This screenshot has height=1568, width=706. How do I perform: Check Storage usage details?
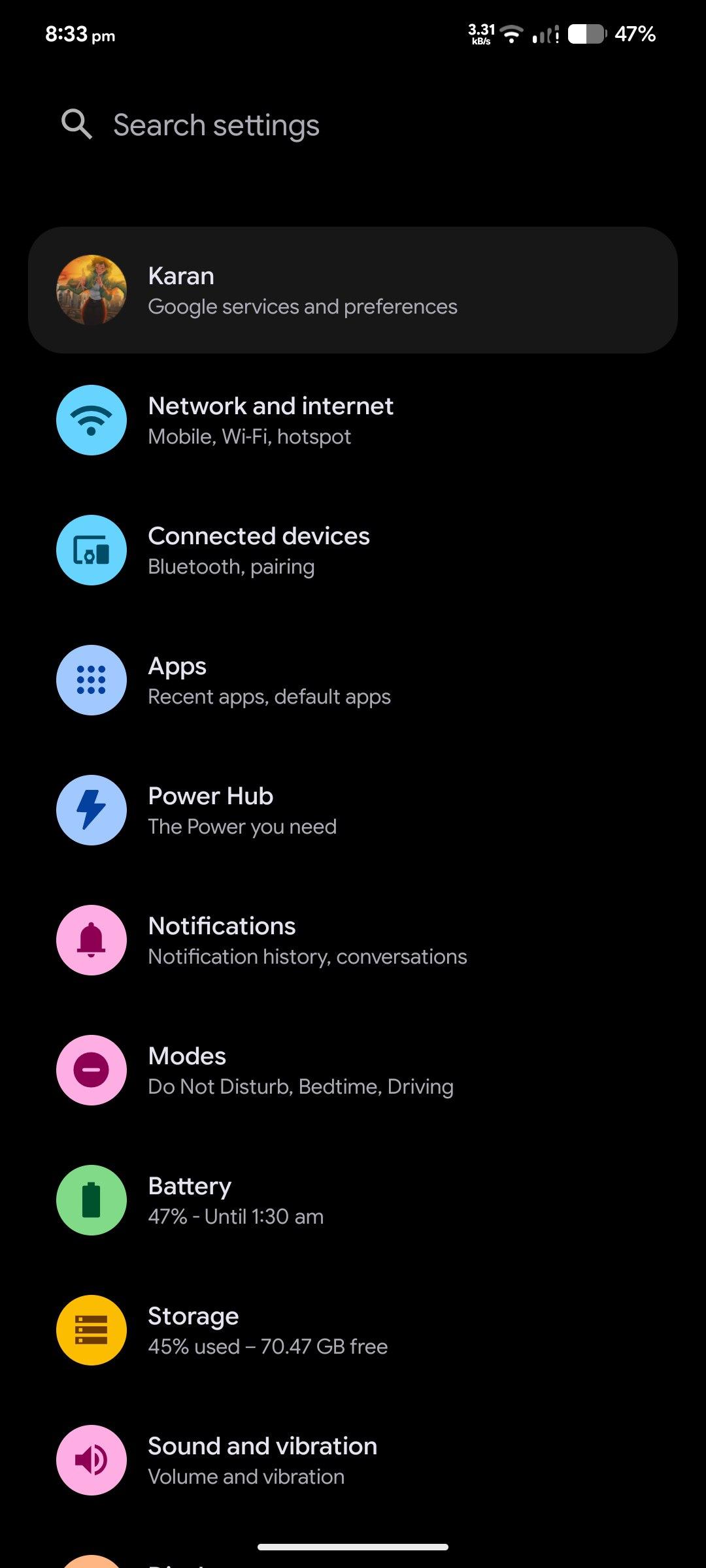[267, 1330]
